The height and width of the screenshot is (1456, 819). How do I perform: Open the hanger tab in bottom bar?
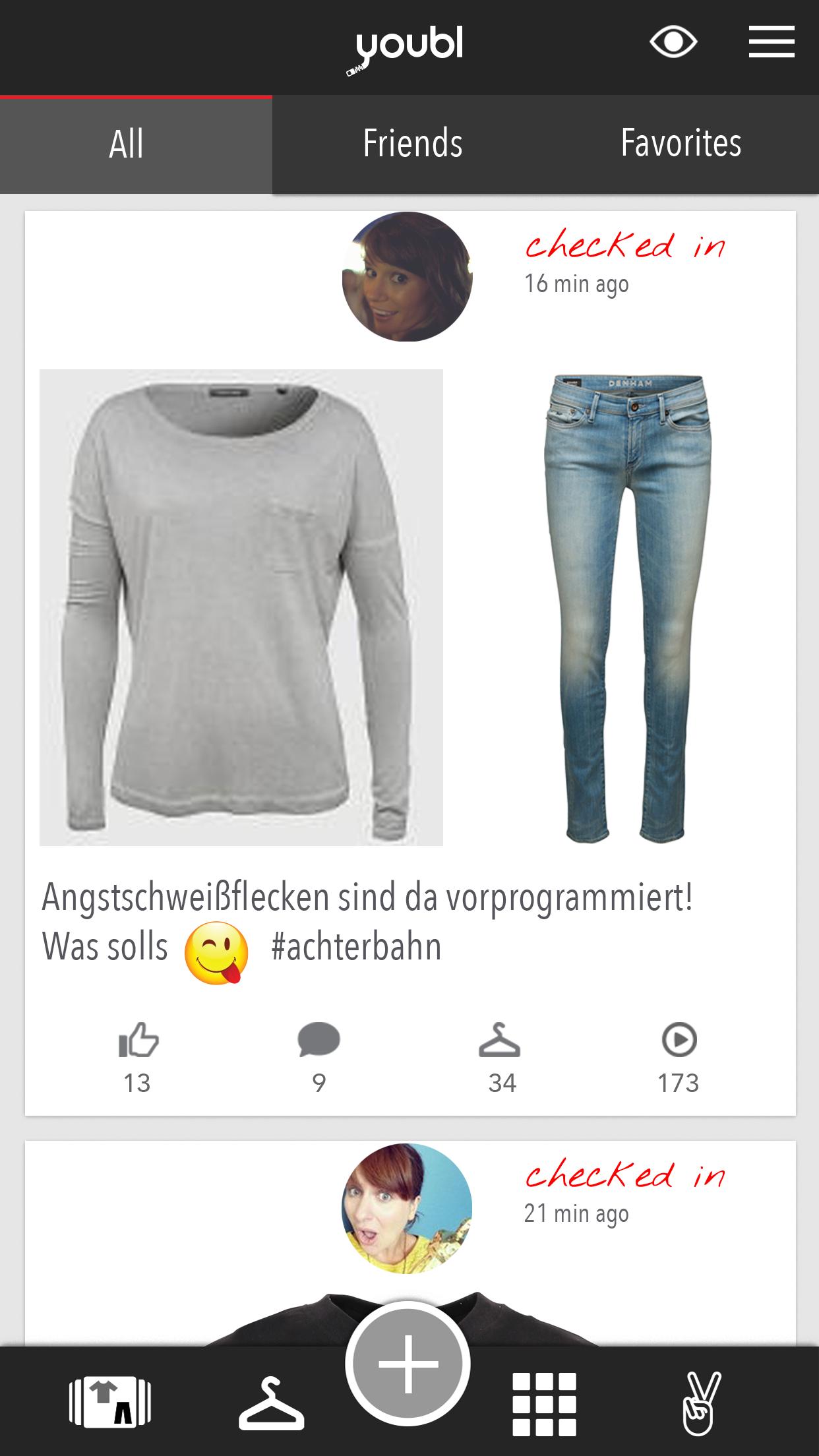click(271, 1403)
